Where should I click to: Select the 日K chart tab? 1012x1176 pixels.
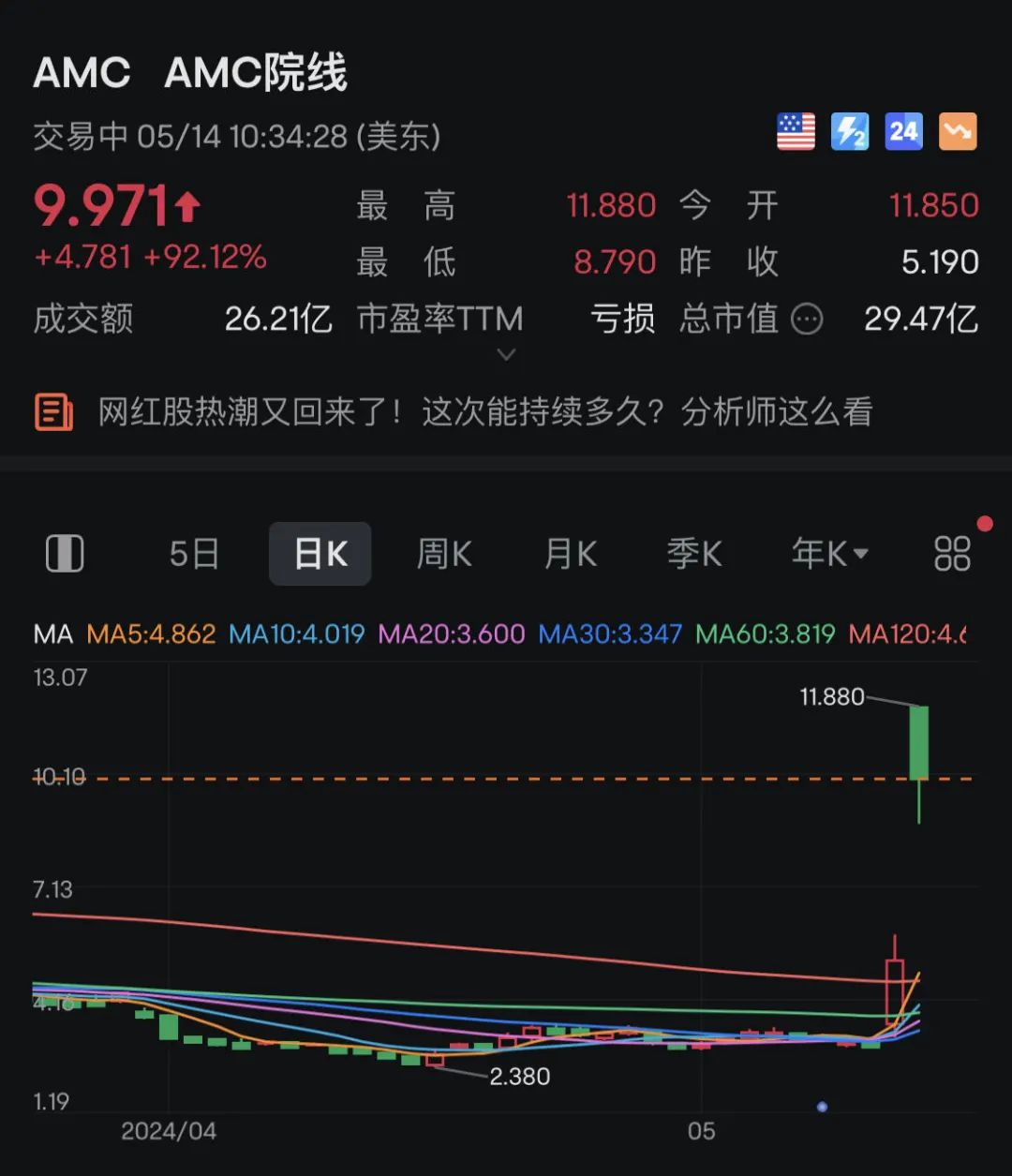(x=320, y=554)
